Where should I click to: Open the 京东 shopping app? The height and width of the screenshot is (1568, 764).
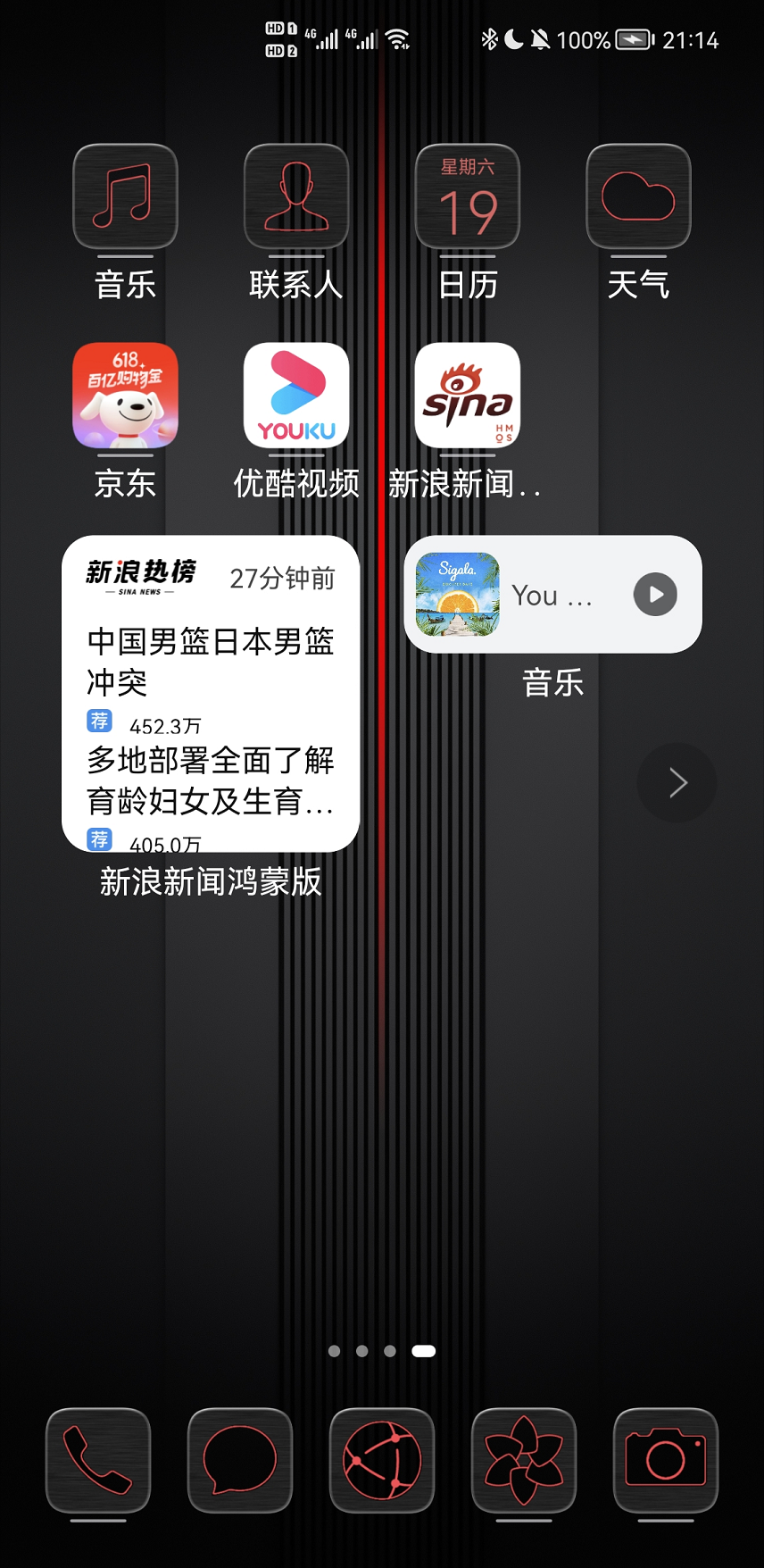pyautogui.click(x=125, y=396)
